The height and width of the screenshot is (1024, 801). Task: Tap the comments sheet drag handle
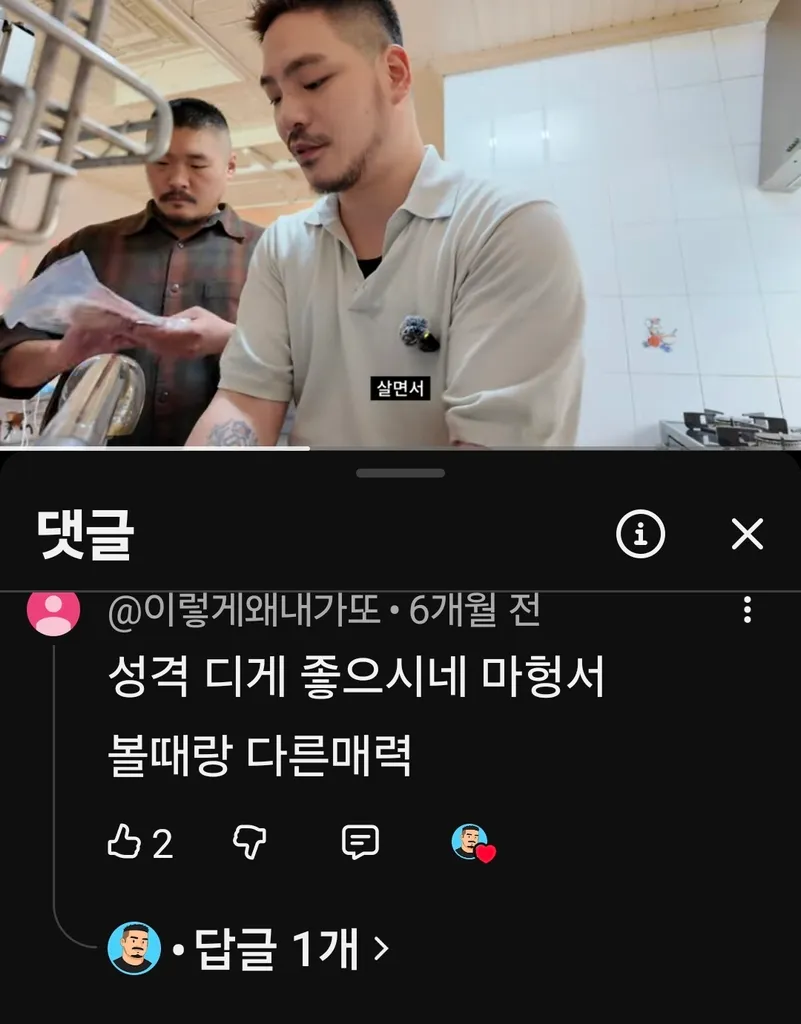pos(400,473)
